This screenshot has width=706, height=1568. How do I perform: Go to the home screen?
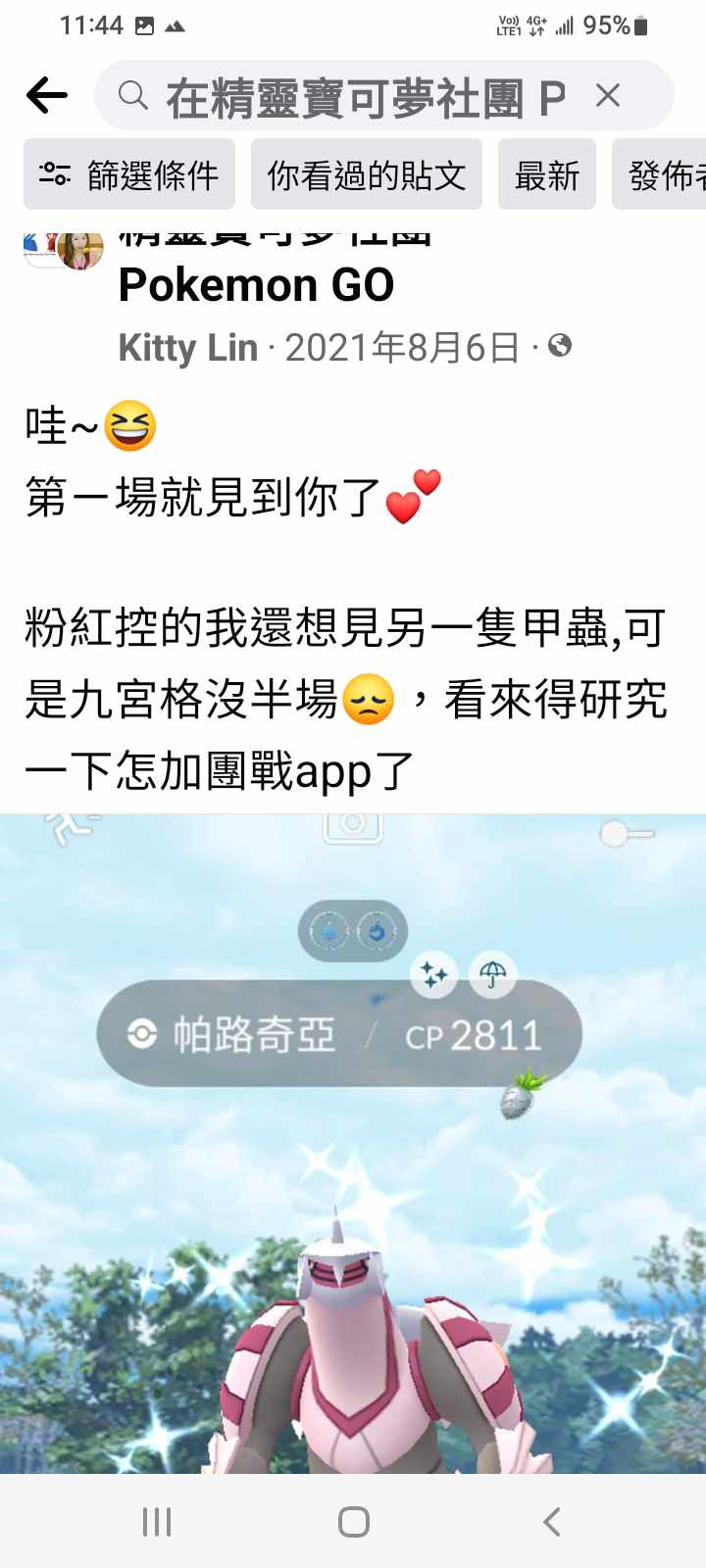point(353,1521)
